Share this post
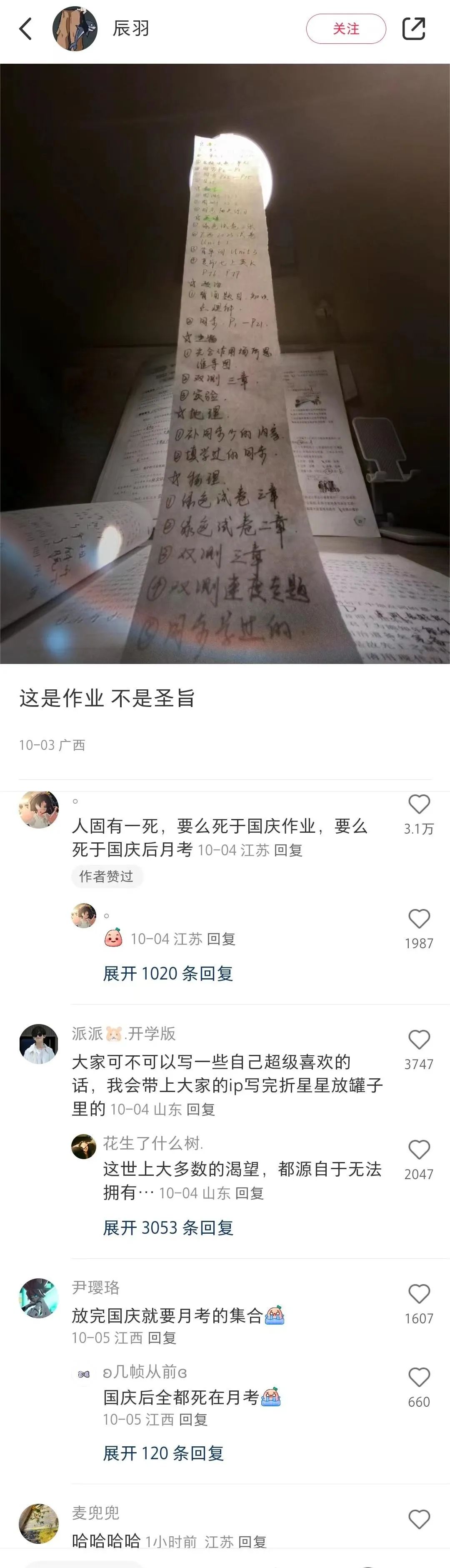Image resolution: width=450 pixels, height=1568 pixels. (x=413, y=29)
